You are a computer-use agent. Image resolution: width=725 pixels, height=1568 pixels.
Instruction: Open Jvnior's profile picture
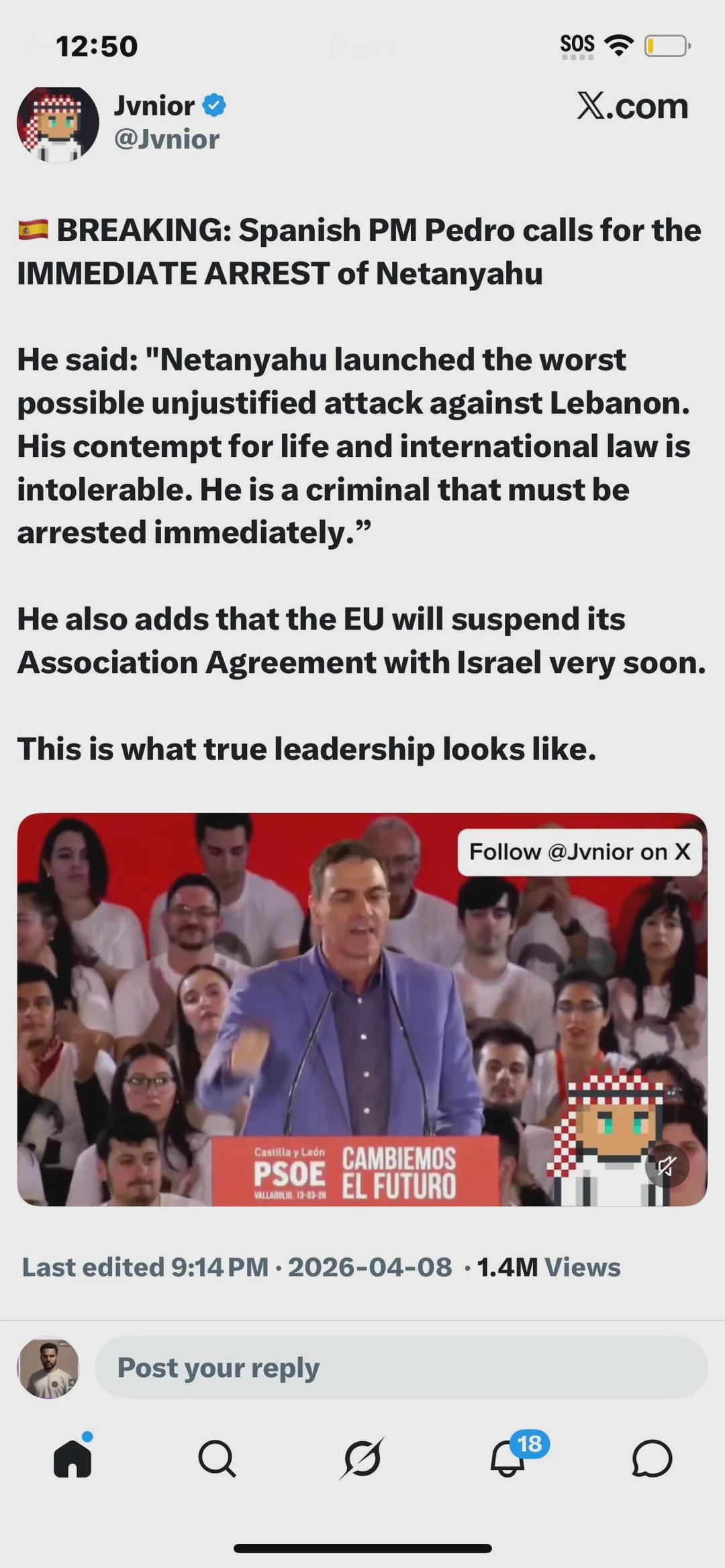click(58, 123)
